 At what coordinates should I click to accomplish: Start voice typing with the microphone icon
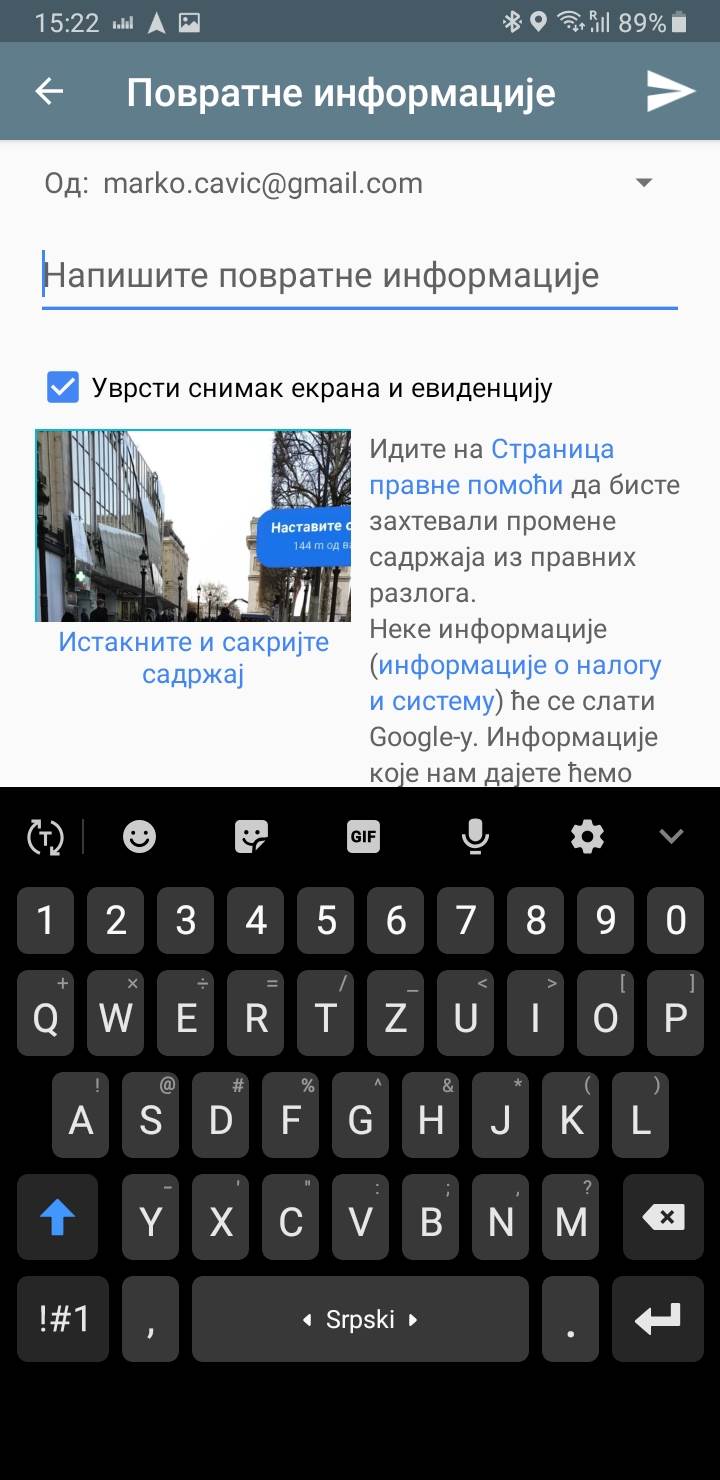[x=474, y=836]
